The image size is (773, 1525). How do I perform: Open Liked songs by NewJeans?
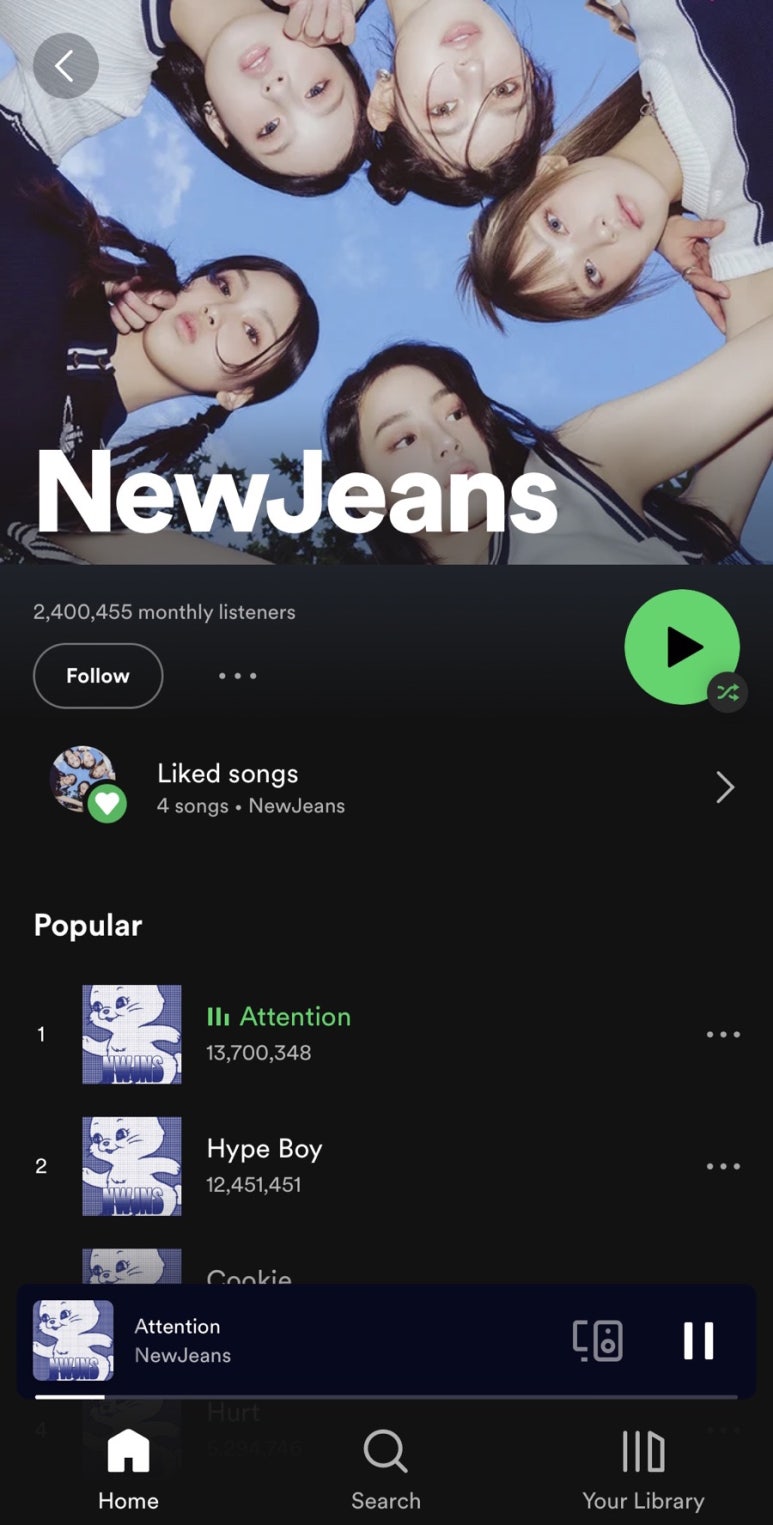(390, 788)
